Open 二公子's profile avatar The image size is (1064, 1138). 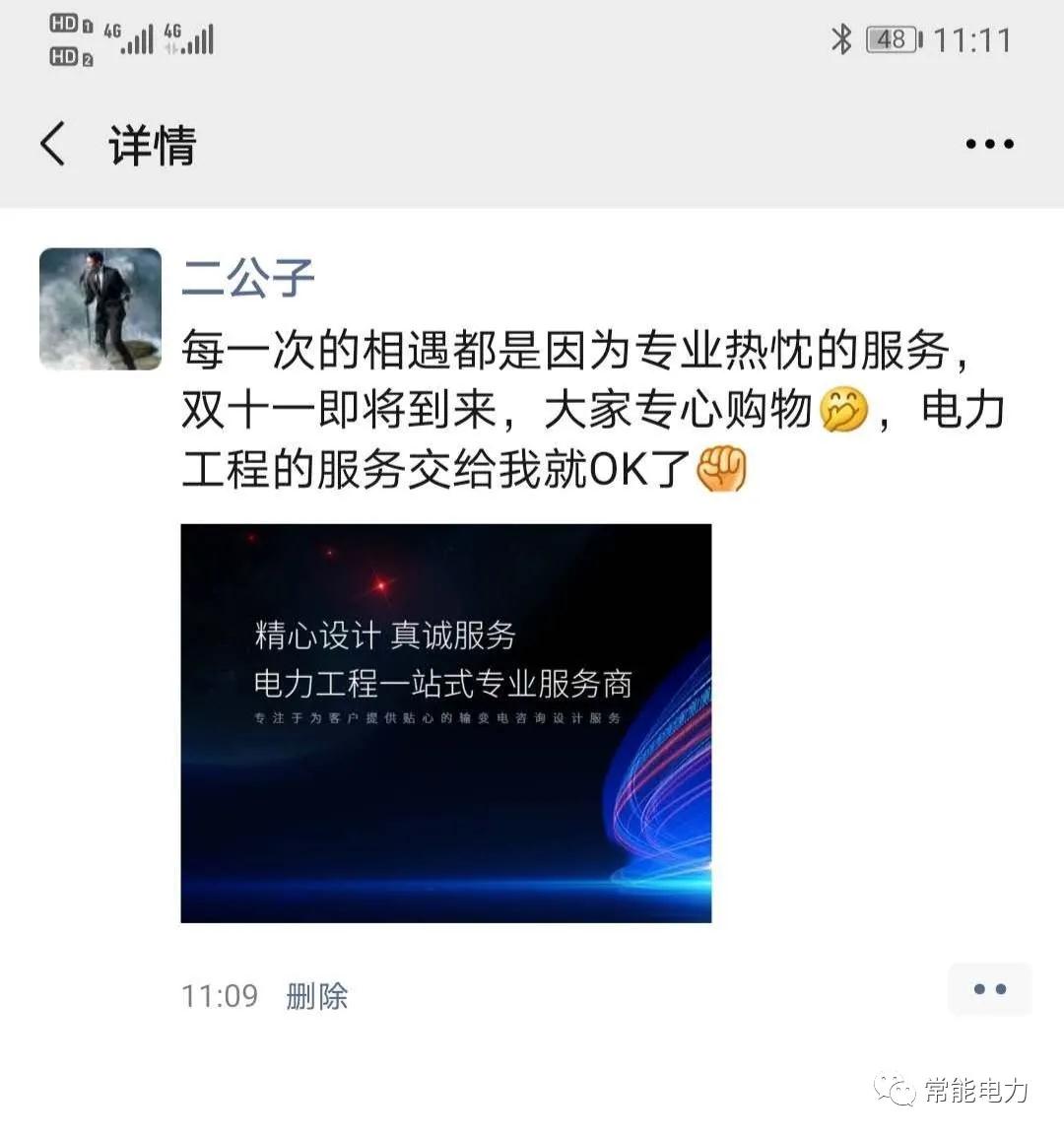tap(100, 308)
